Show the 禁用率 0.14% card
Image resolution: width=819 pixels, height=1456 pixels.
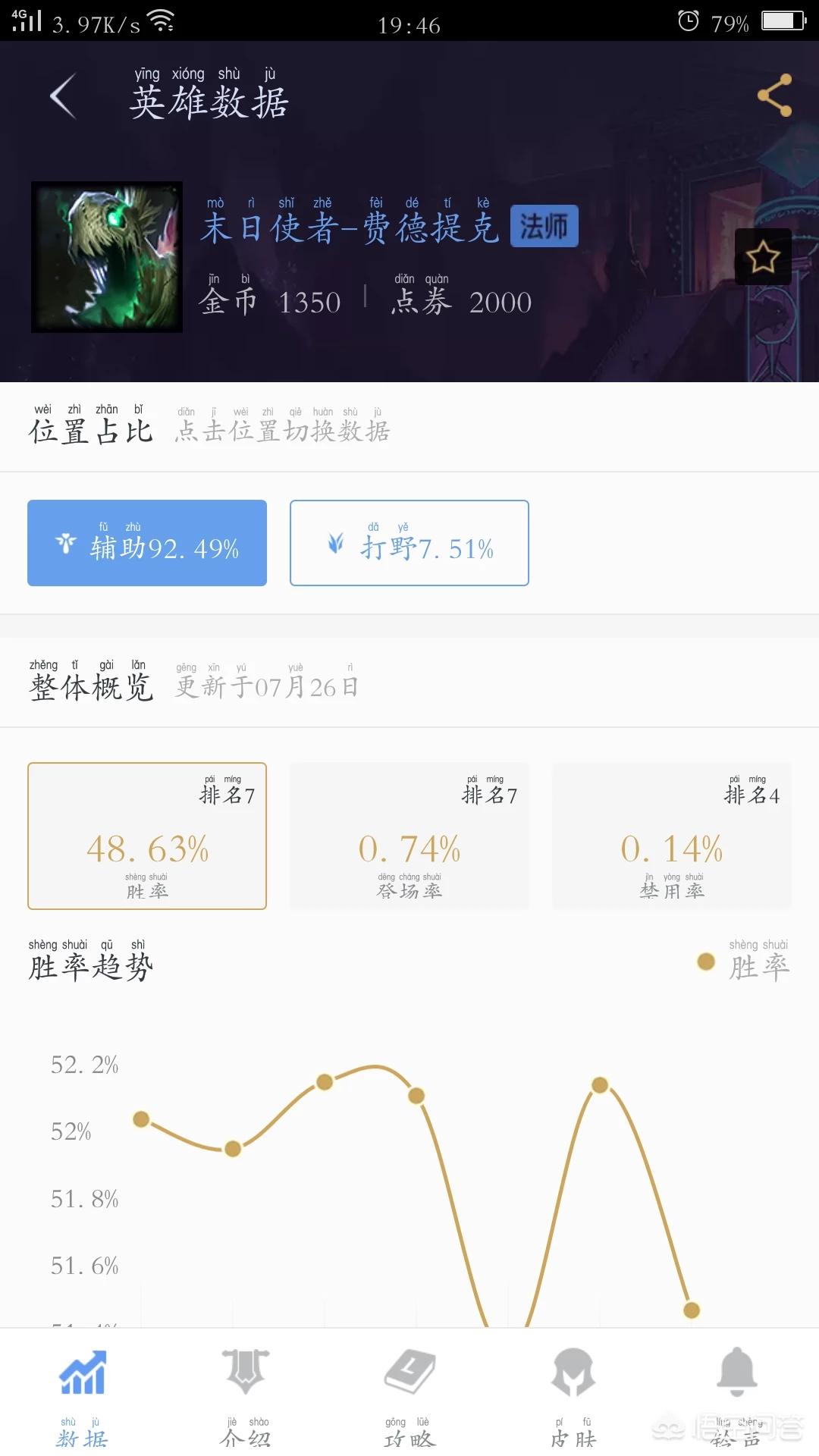(x=671, y=836)
